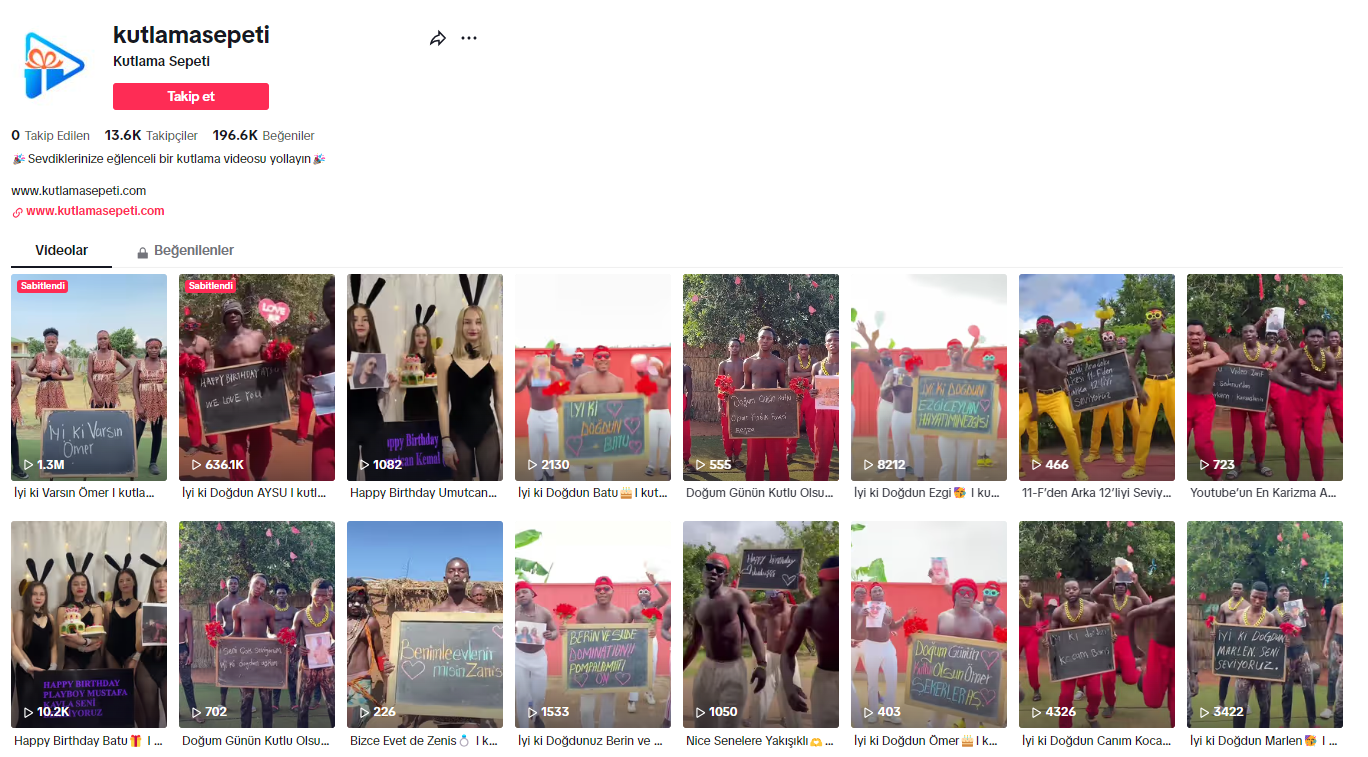Open the İyi ki Doğdunuz Berin video
The width and height of the screenshot is (1368, 757).
pyautogui.click(x=593, y=624)
